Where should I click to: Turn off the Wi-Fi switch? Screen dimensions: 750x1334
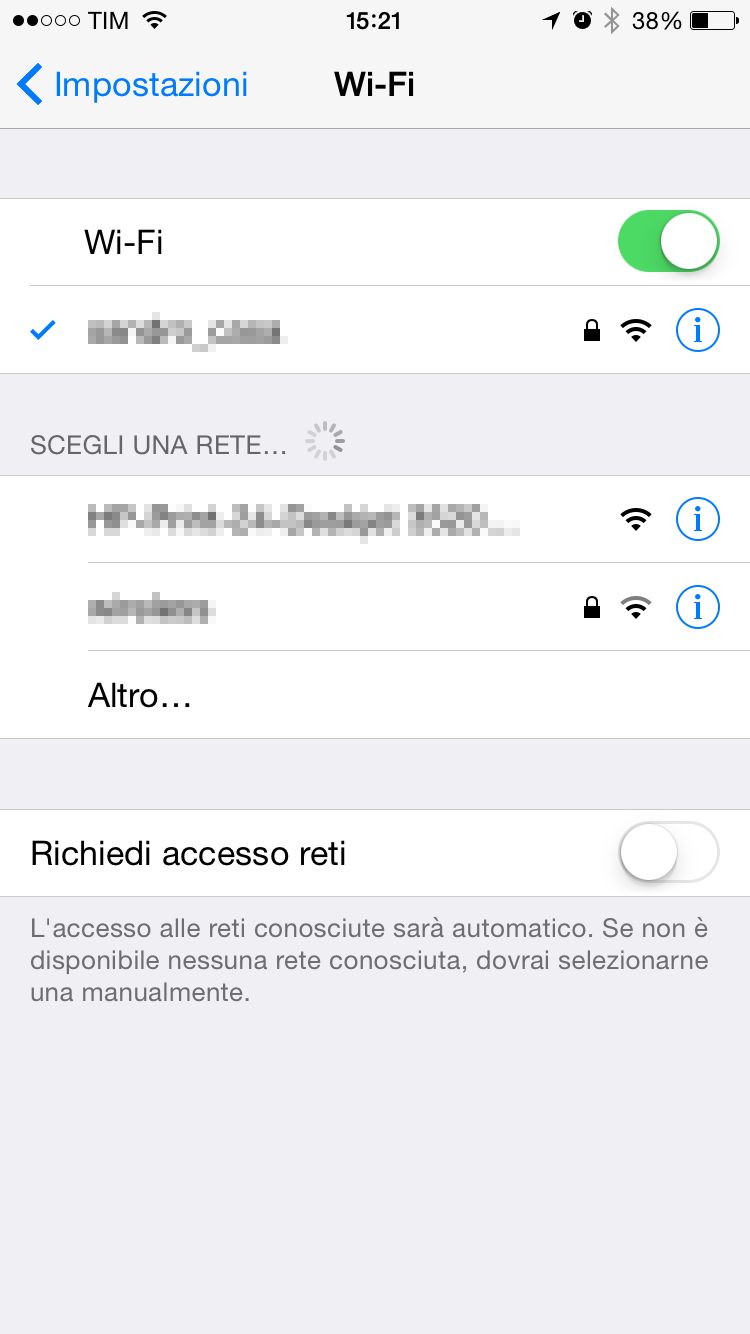coord(669,241)
